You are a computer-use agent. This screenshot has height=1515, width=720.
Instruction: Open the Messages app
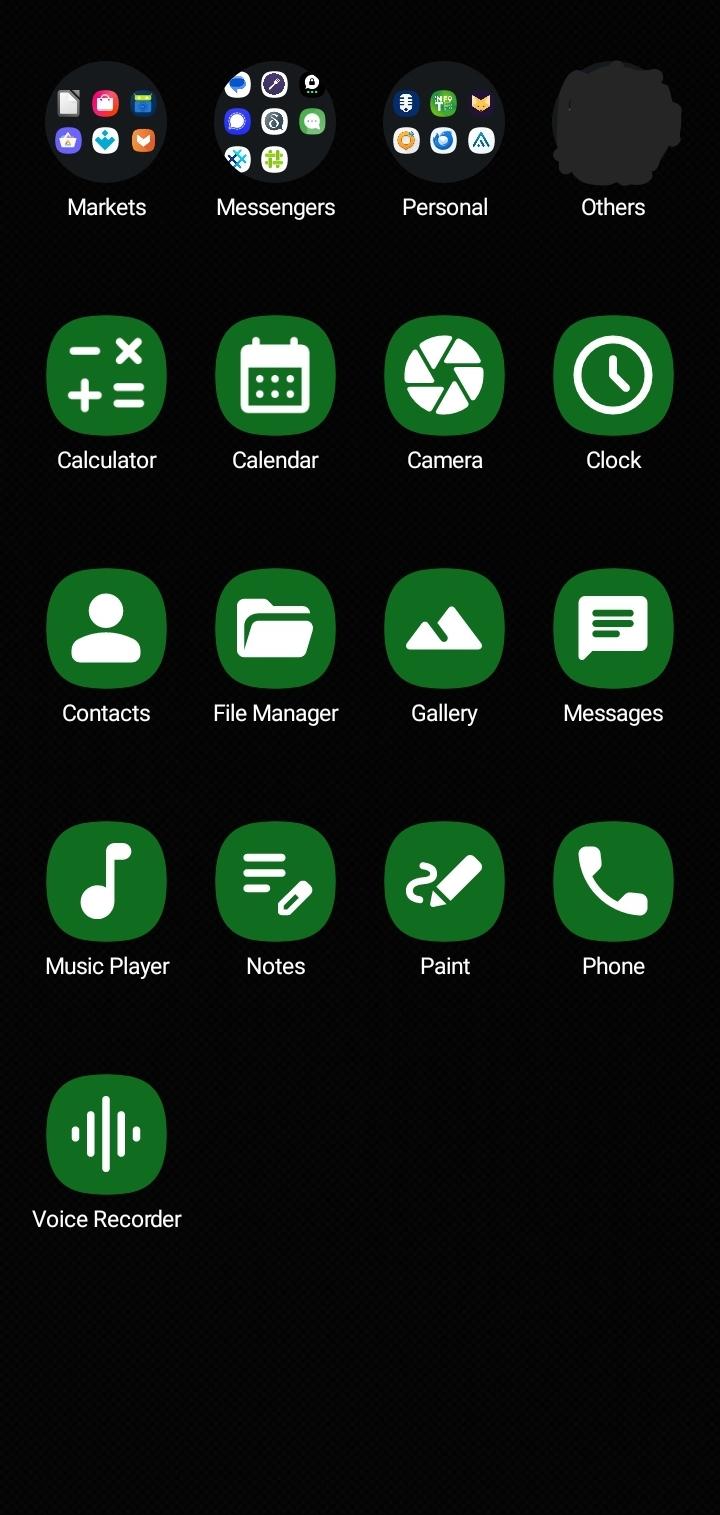click(x=613, y=629)
